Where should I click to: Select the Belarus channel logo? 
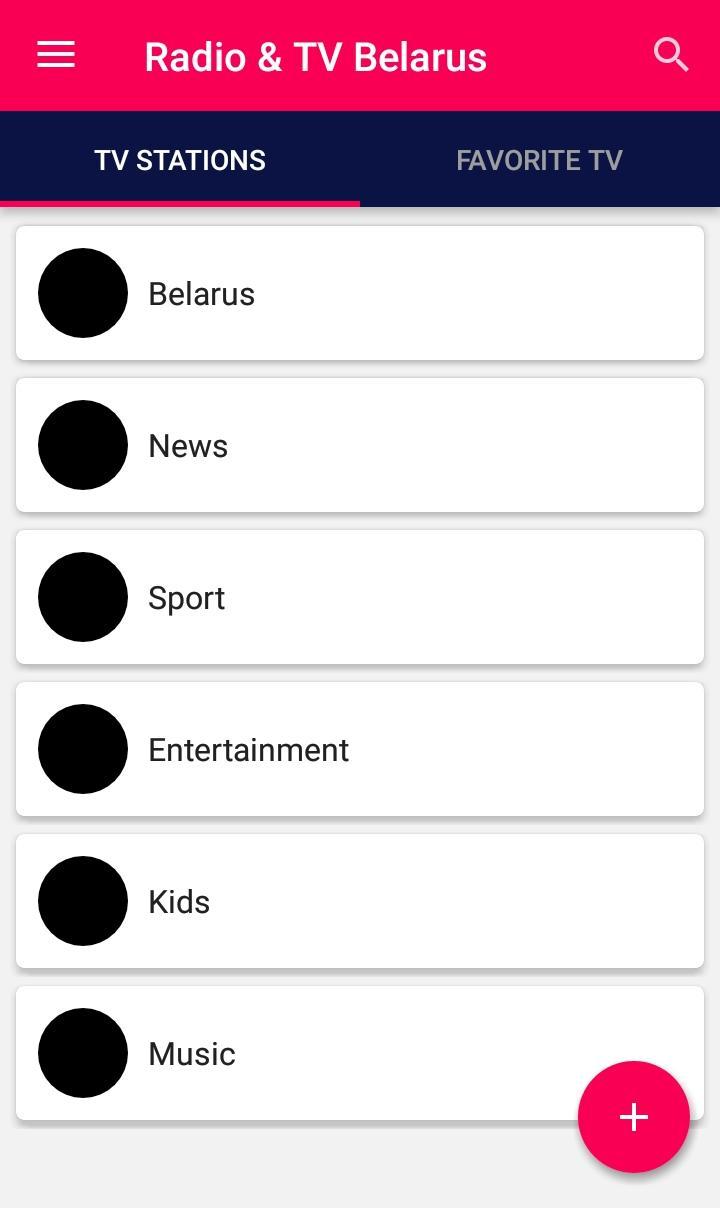83,293
